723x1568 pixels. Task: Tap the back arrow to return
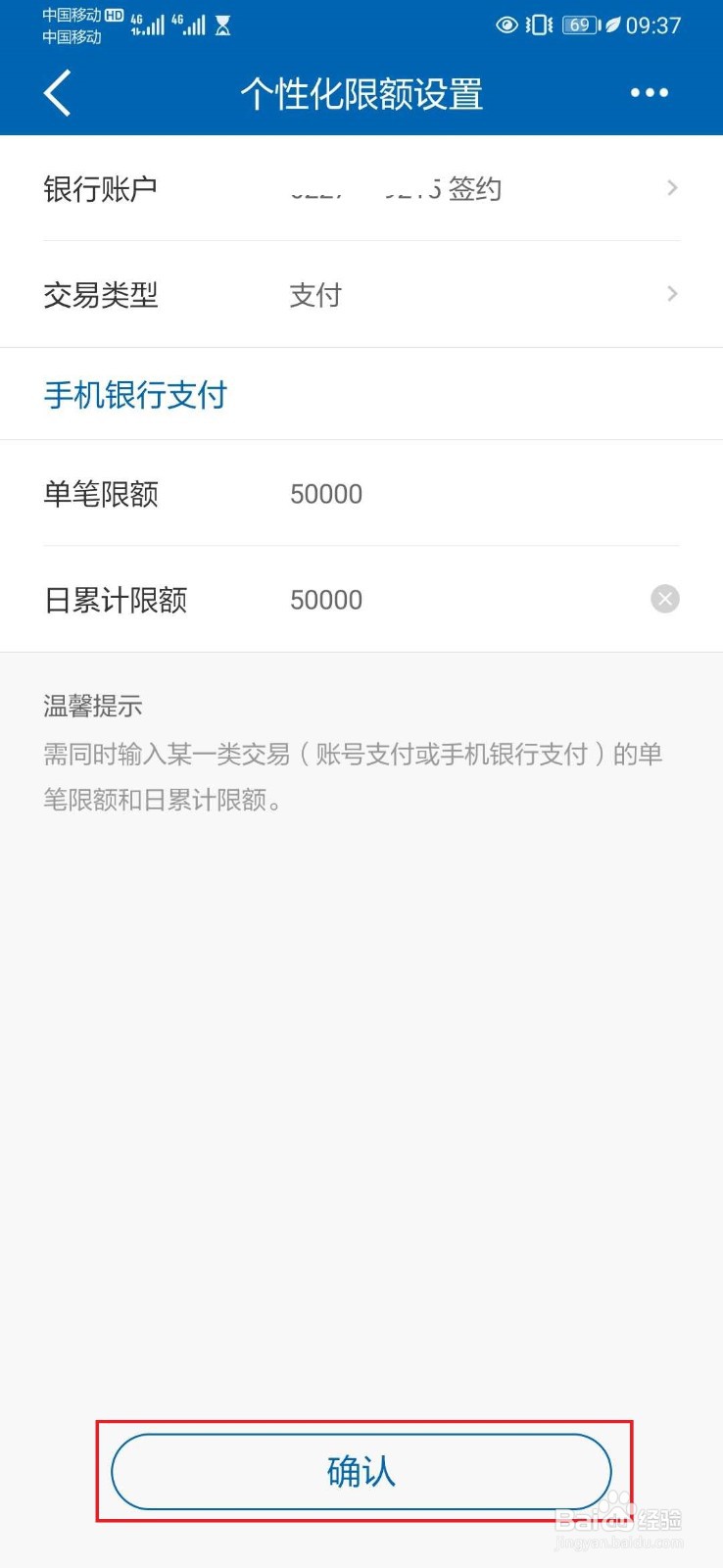(x=56, y=93)
